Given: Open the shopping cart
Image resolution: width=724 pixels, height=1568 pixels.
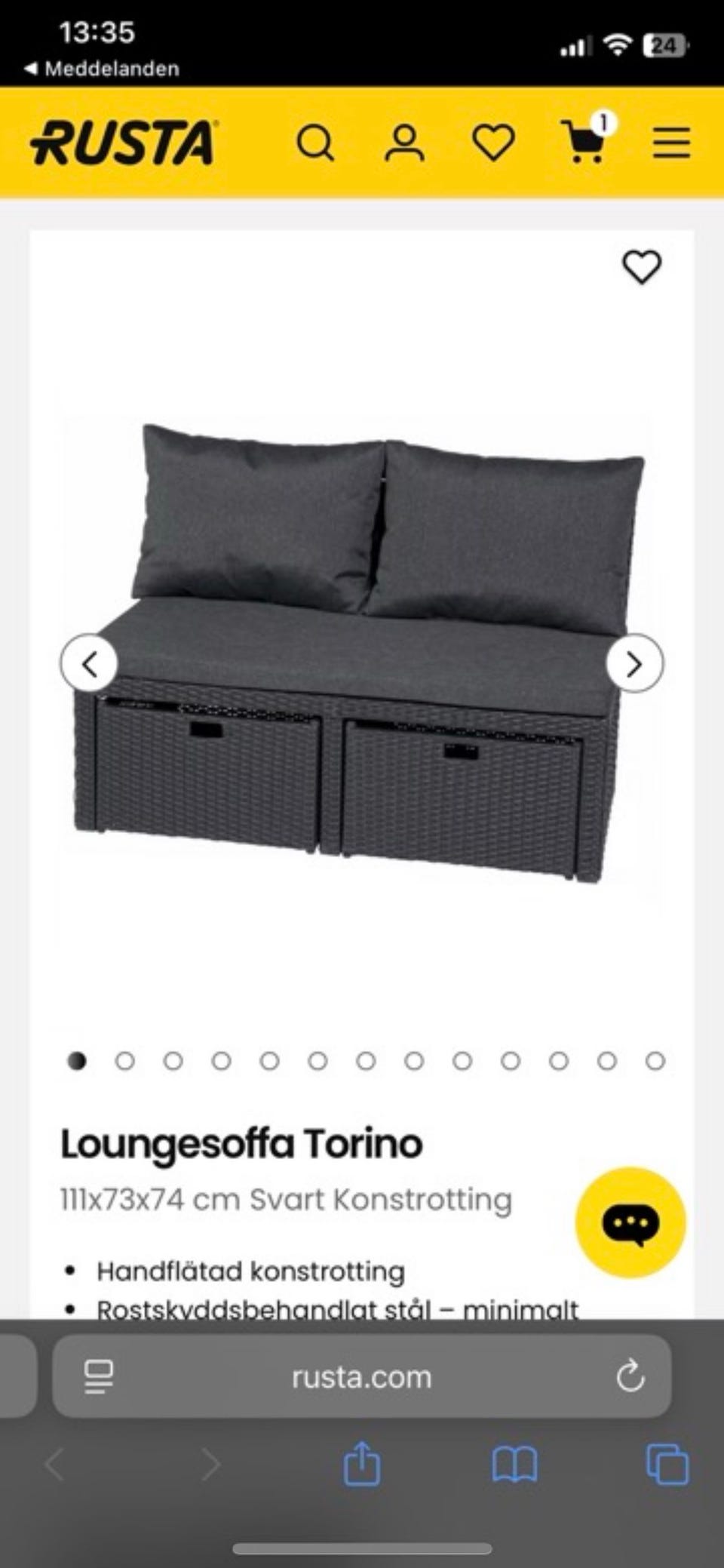Looking at the screenshot, I should coord(584,141).
